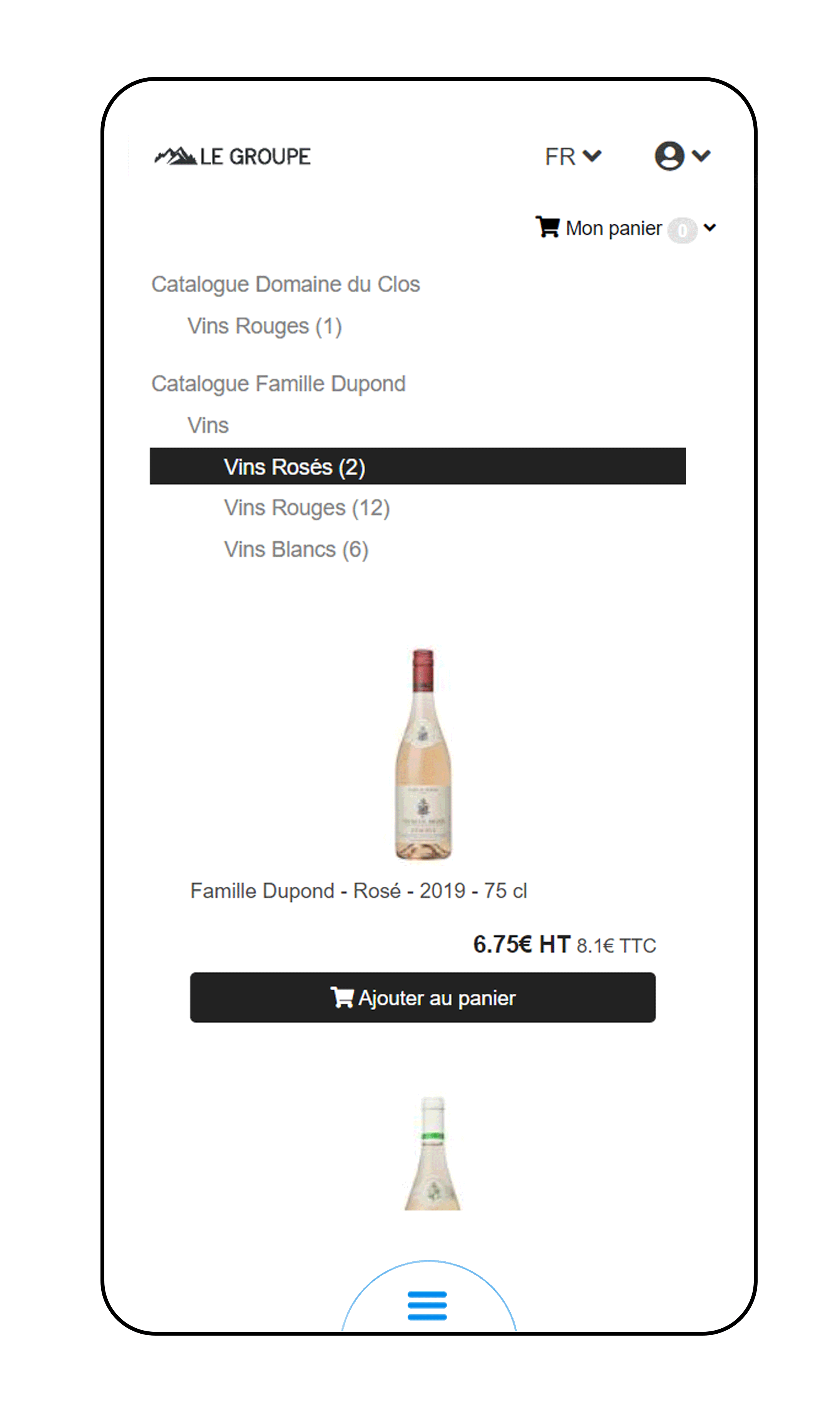Open the FR language dropdown

click(x=572, y=156)
